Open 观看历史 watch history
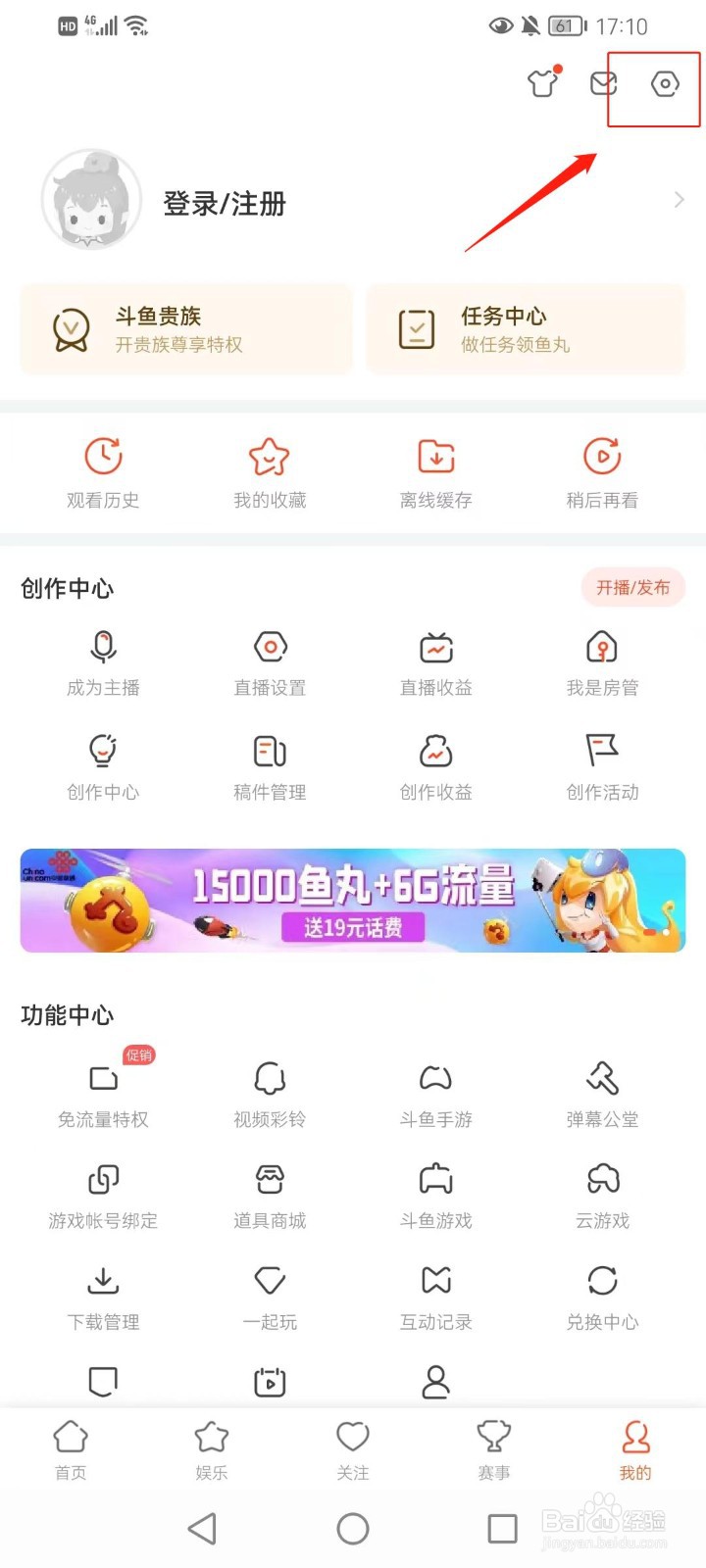Viewport: 706px width, 1568px height. coord(103,470)
